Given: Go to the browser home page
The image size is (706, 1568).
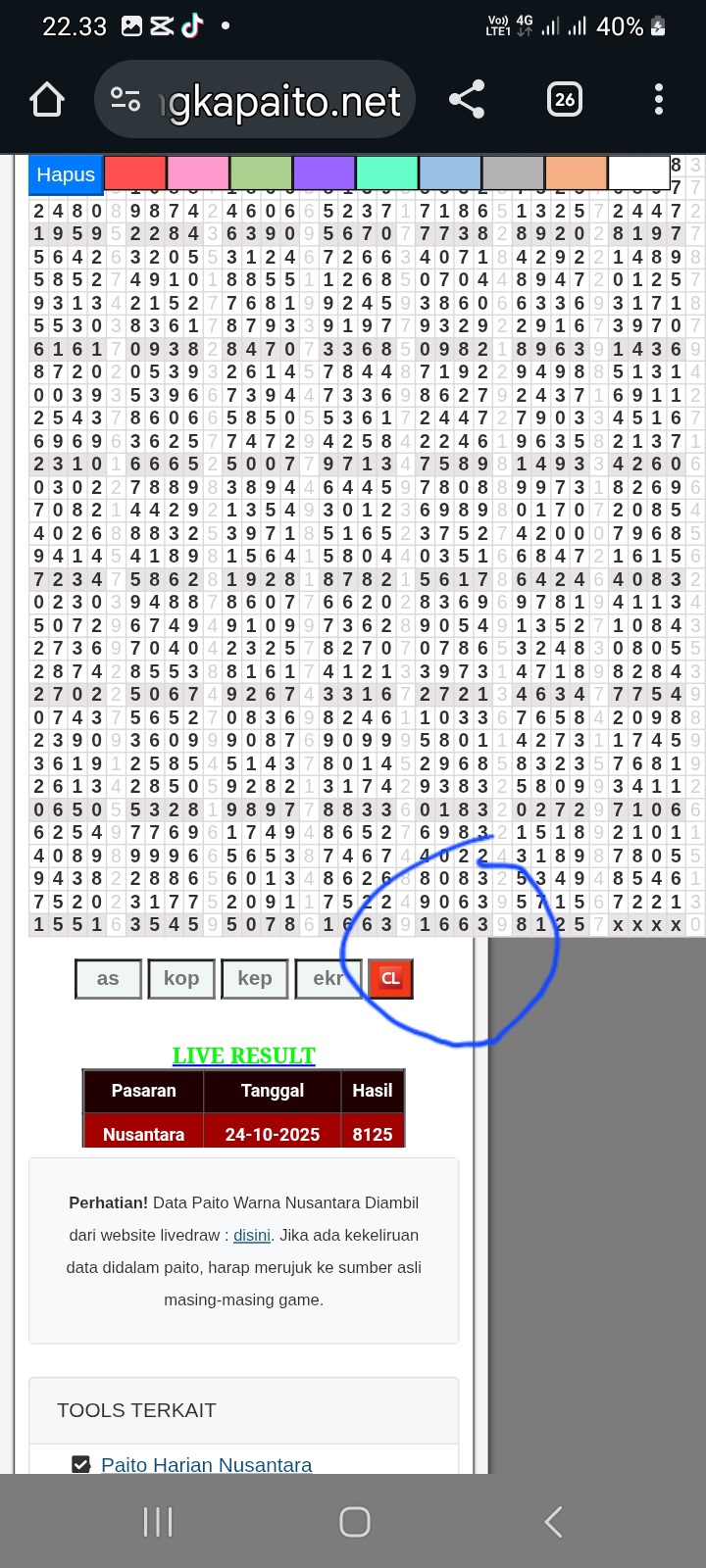Looking at the screenshot, I should pos(47,100).
